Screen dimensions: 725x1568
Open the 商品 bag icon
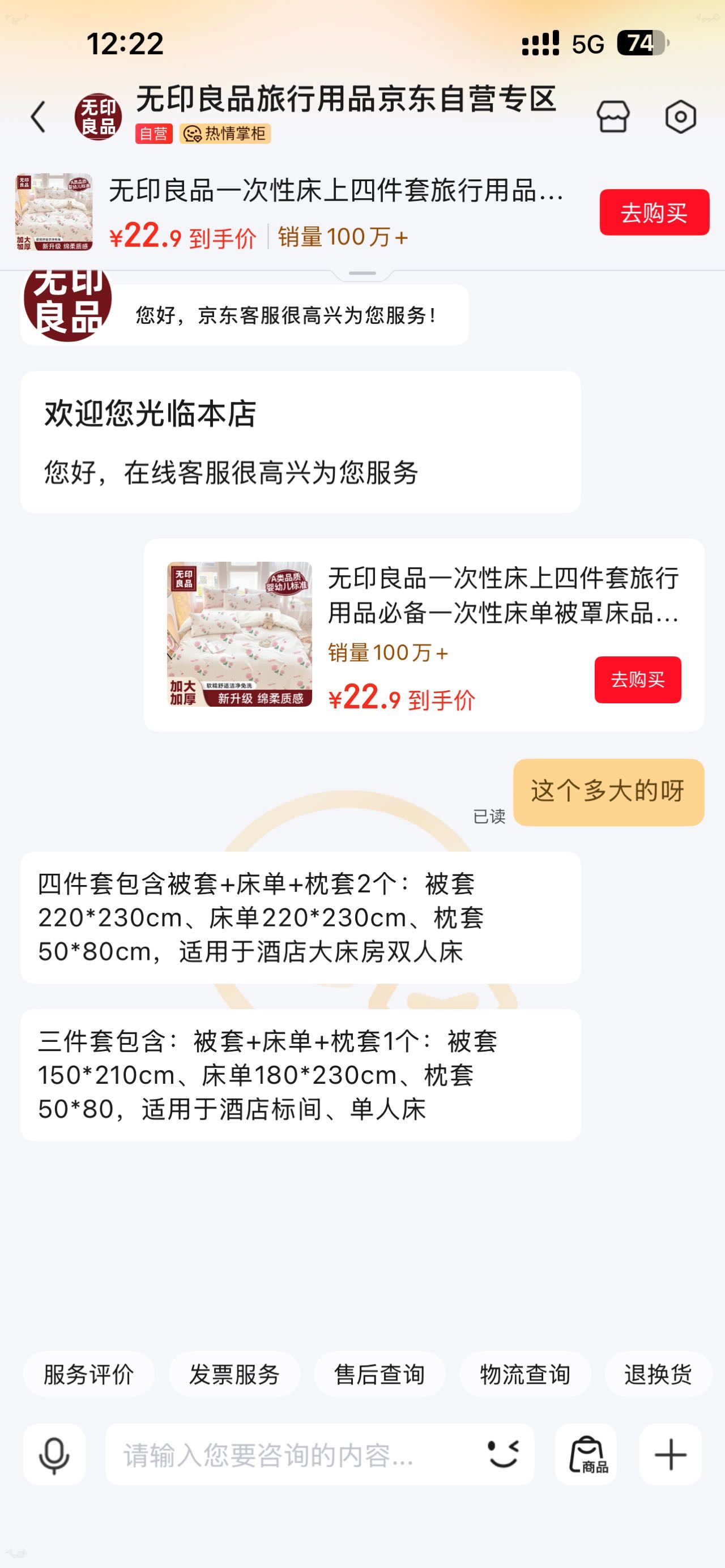(586, 1455)
